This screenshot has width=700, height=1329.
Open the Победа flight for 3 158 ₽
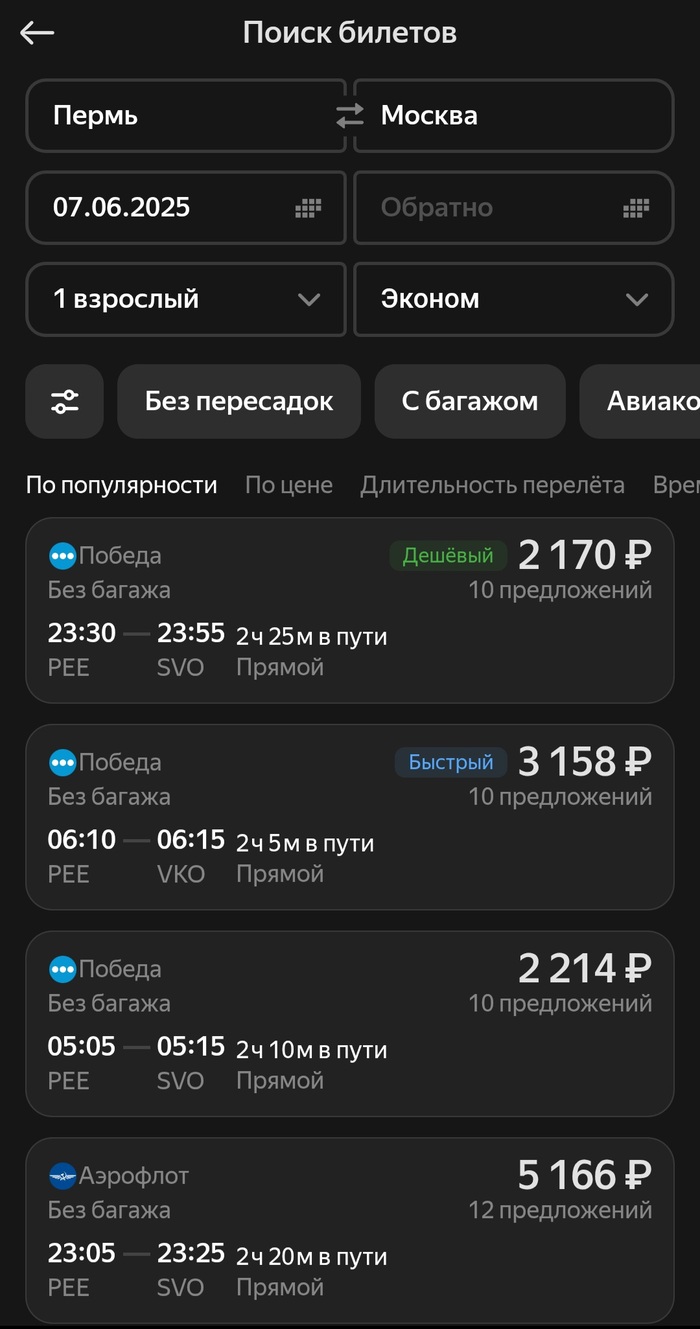(350, 817)
